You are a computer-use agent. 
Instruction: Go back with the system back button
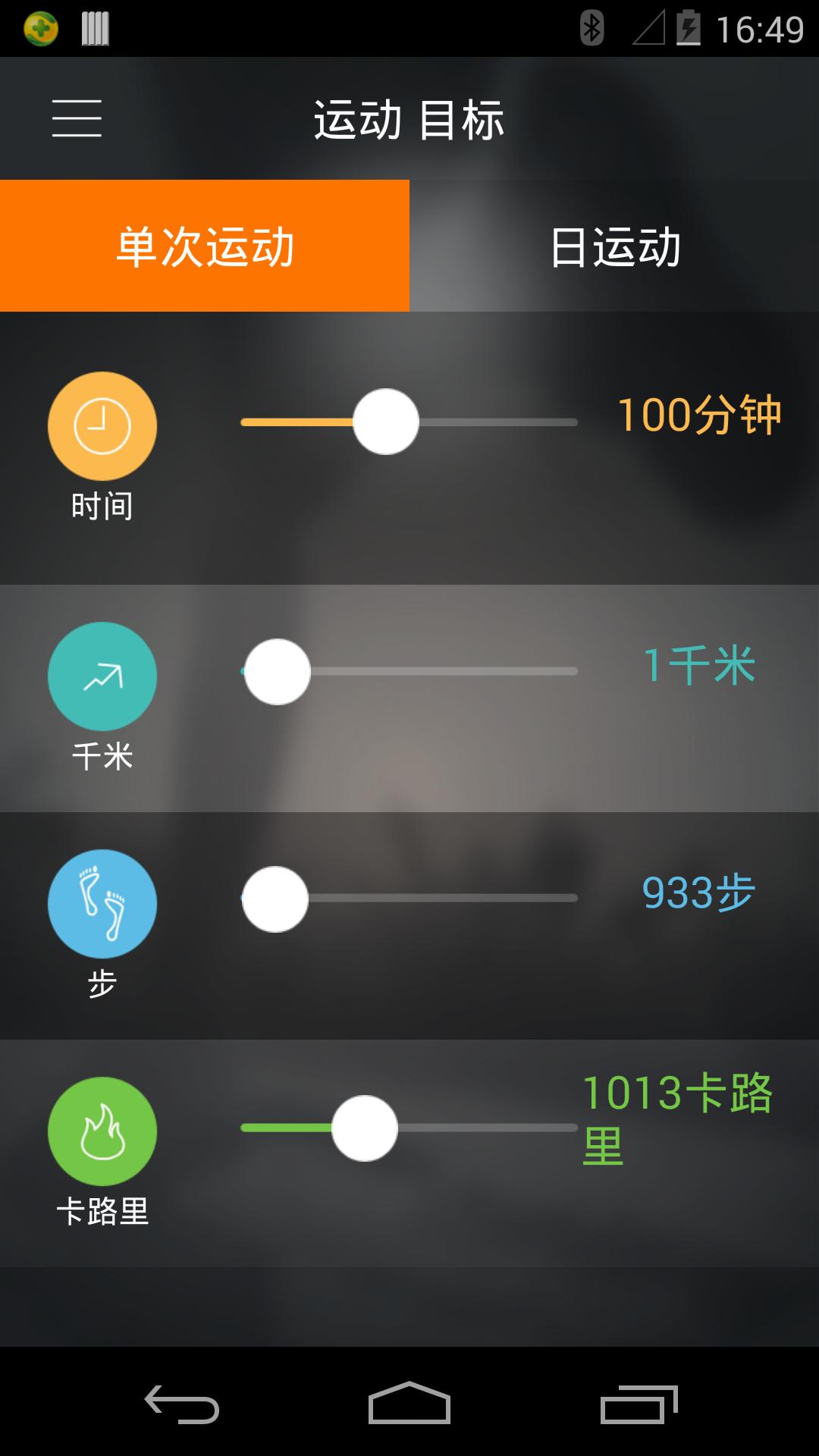(x=182, y=1404)
